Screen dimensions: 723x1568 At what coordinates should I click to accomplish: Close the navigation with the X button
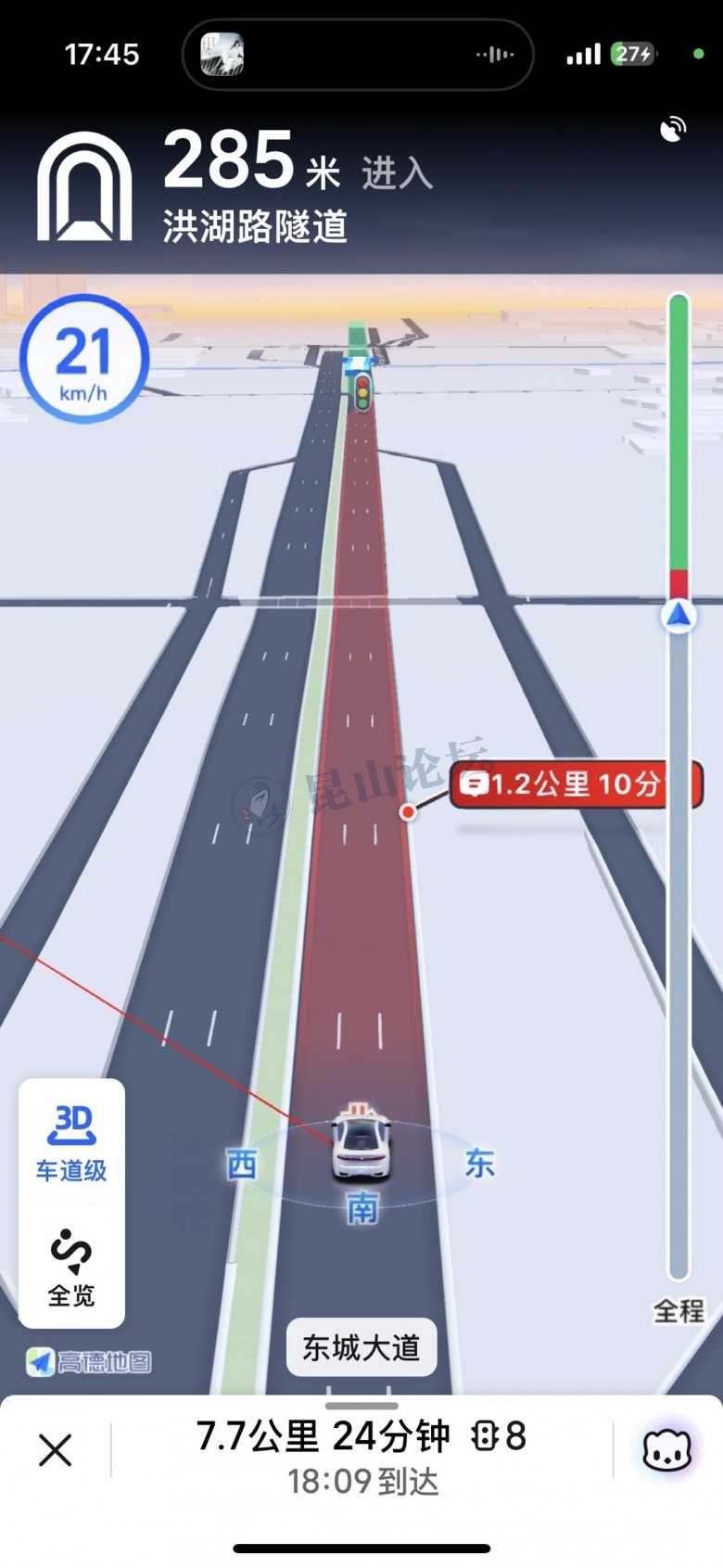click(56, 1449)
